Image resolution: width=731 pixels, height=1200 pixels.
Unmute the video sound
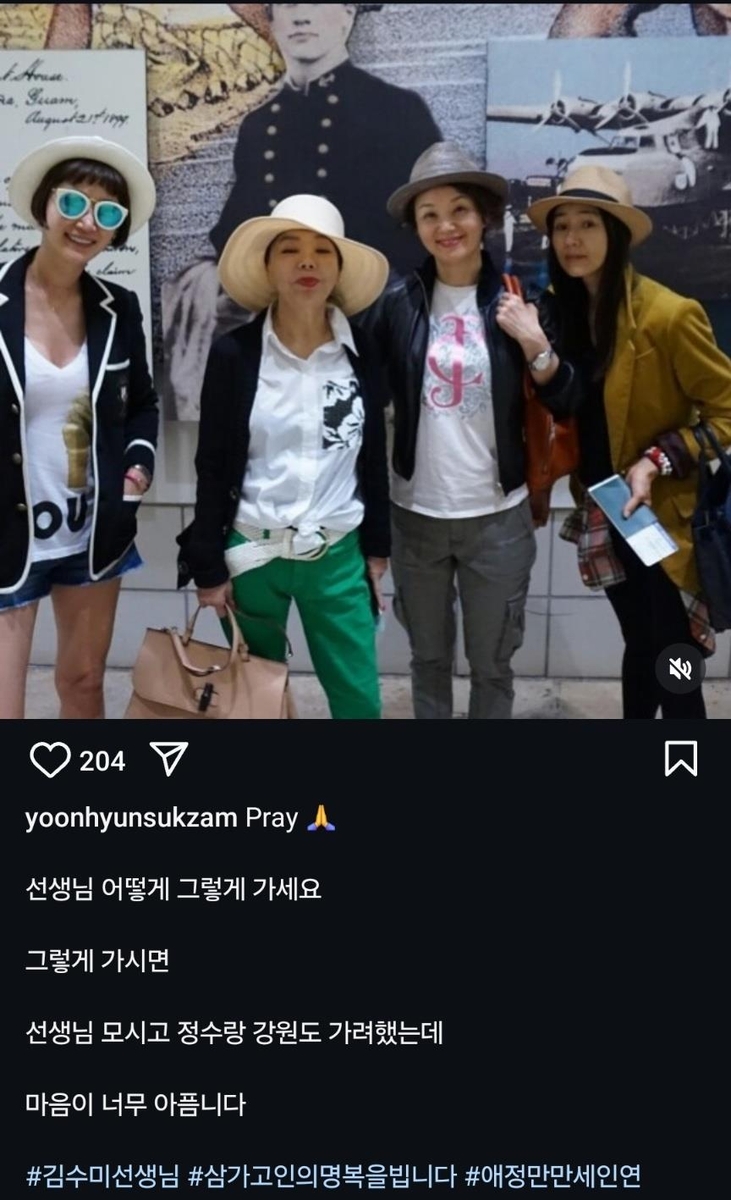[x=680, y=669]
